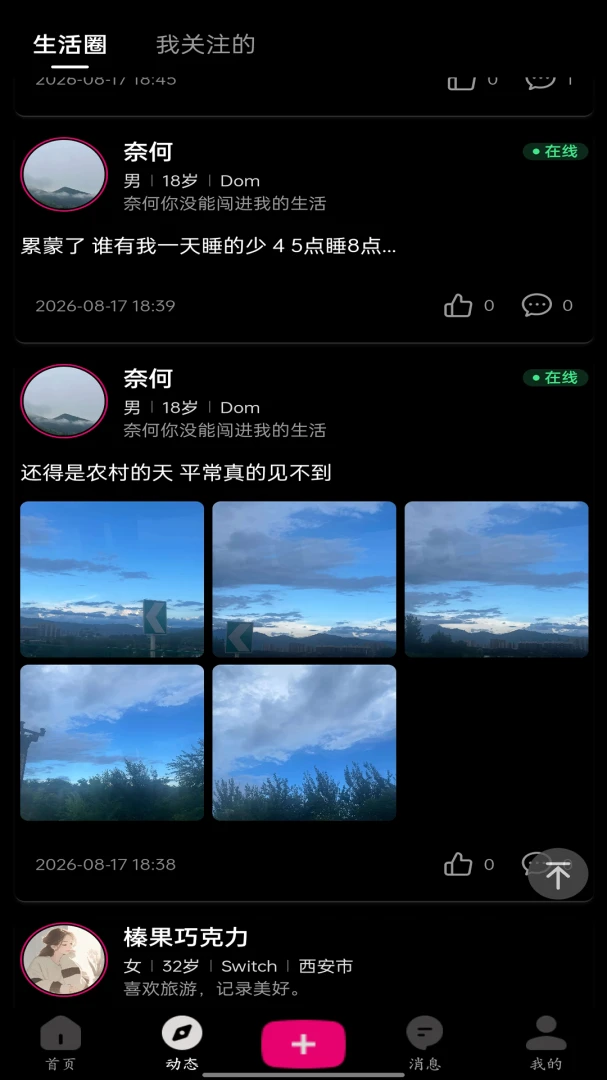Open the 累蒙了 post text
The height and width of the screenshot is (1080, 607).
click(x=208, y=246)
